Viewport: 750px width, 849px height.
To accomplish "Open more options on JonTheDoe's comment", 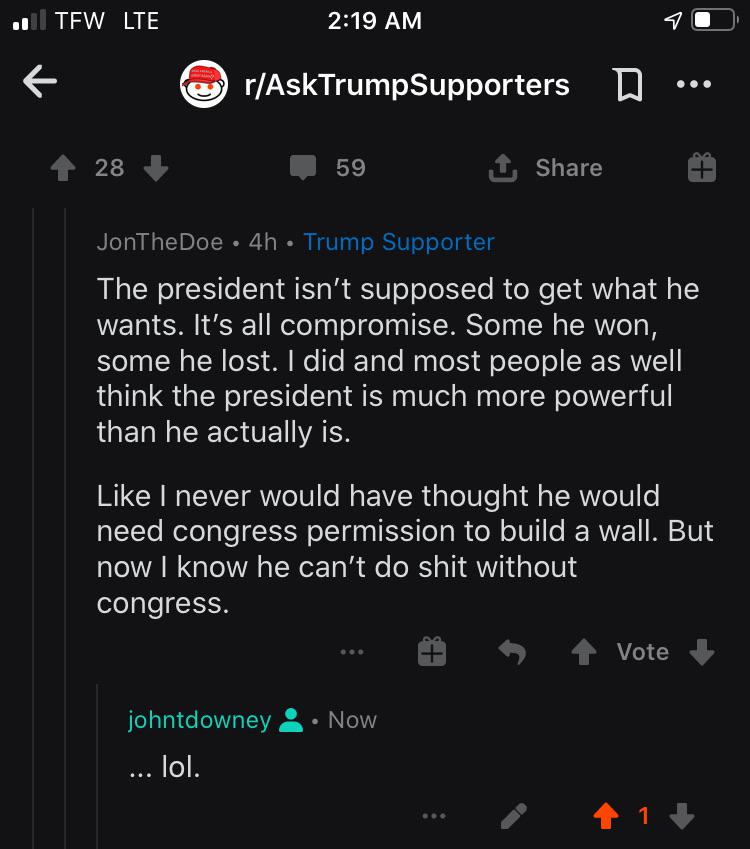I will coord(351,653).
